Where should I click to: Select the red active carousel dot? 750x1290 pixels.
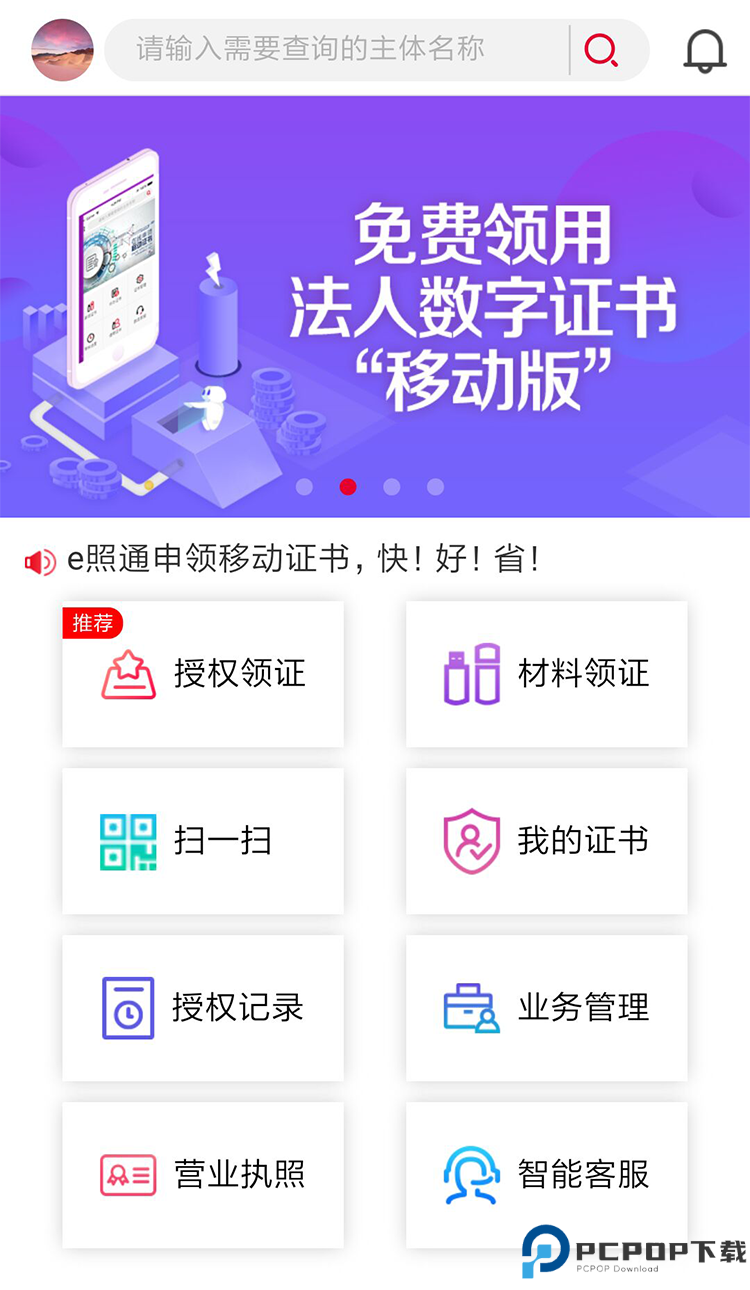coord(348,487)
